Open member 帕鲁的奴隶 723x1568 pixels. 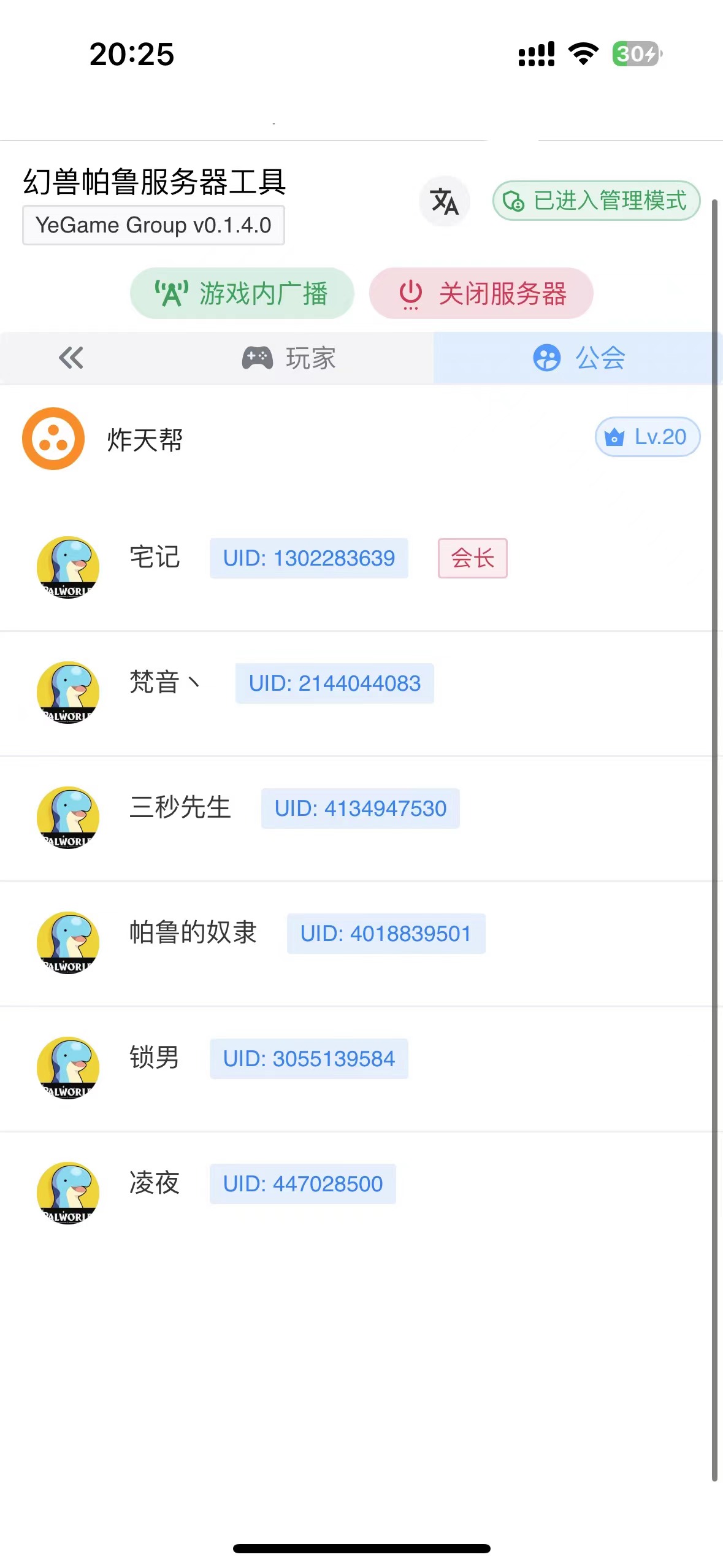(193, 933)
